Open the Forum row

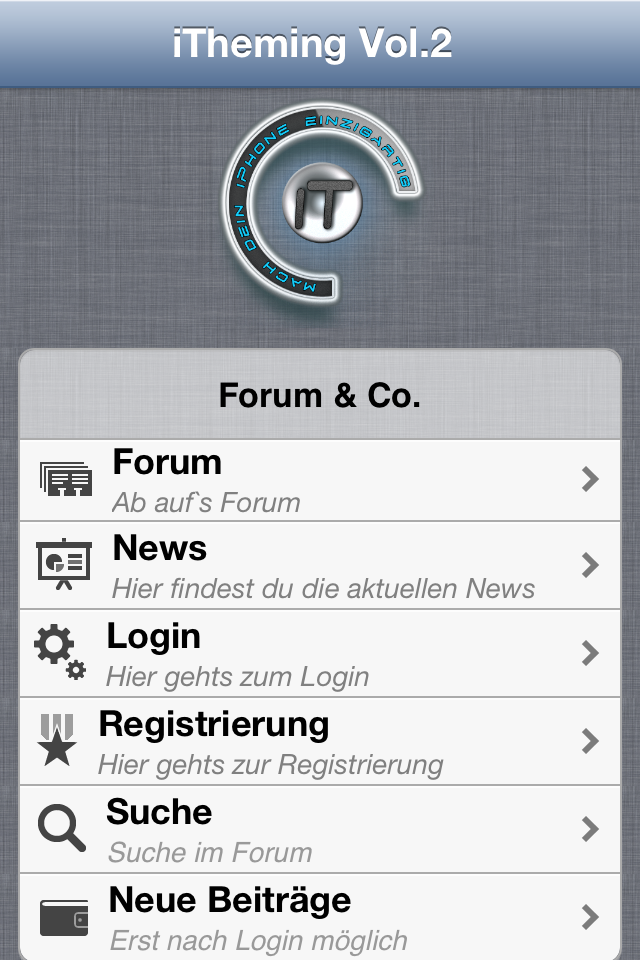pyautogui.click(x=320, y=480)
